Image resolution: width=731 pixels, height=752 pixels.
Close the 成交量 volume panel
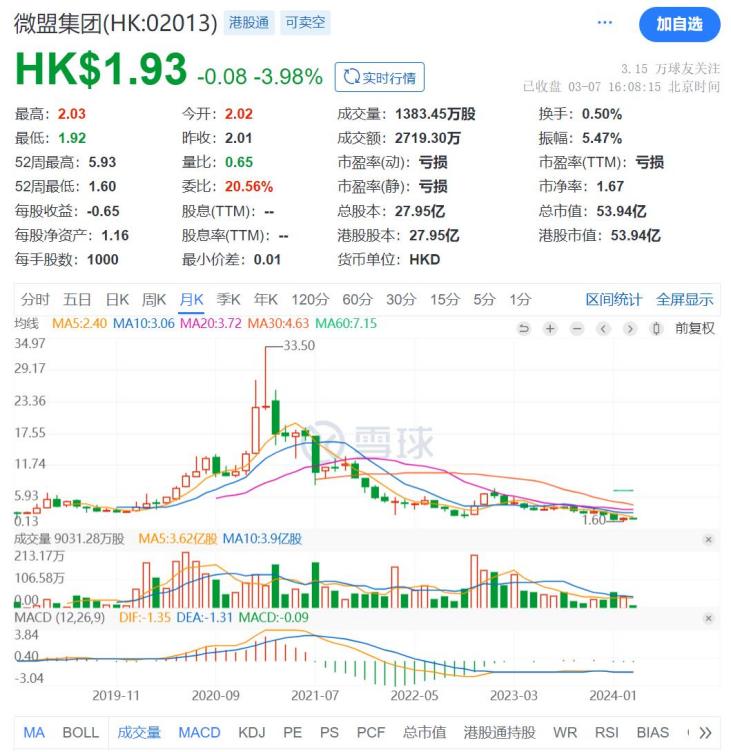tap(708, 540)
